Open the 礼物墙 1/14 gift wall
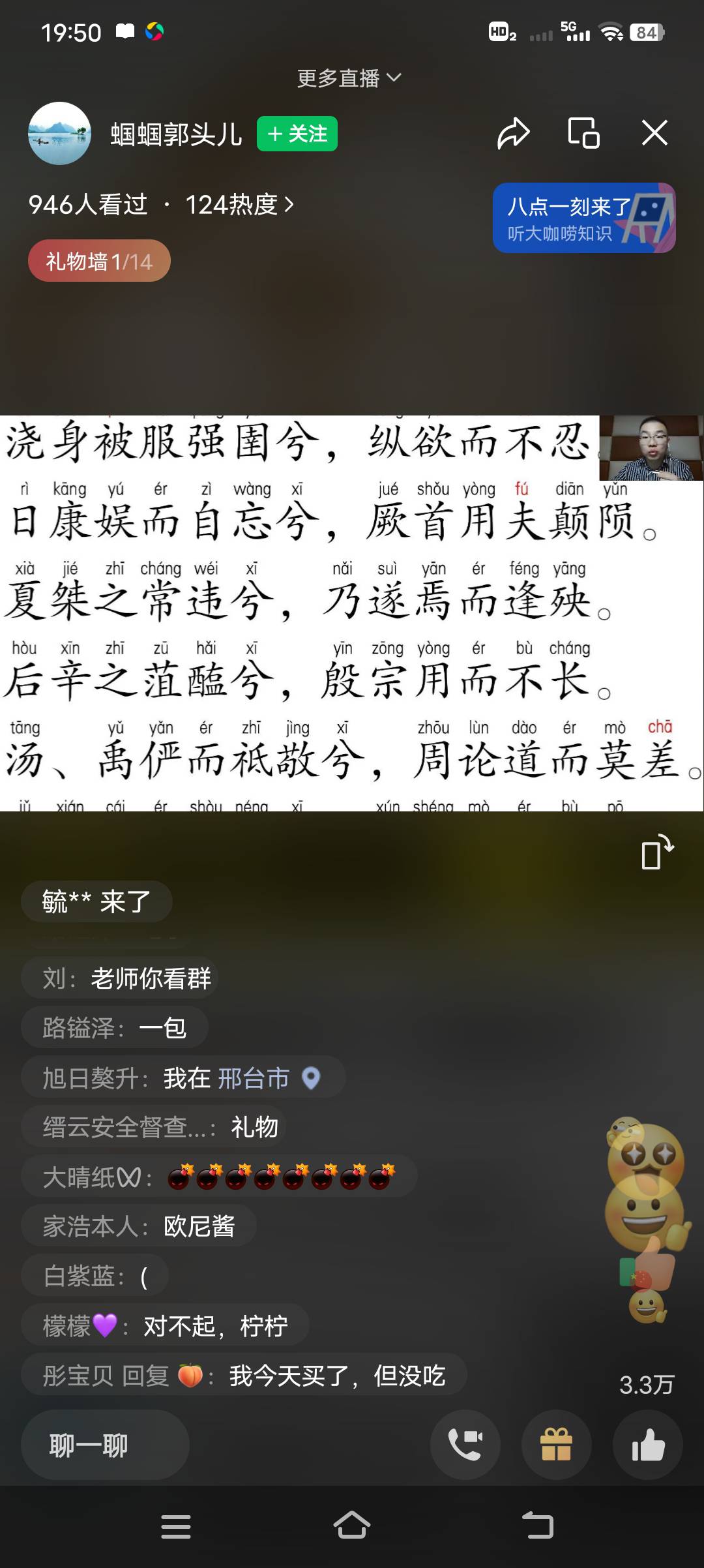This screenshot has height=1568, width=704. (99, 260)
